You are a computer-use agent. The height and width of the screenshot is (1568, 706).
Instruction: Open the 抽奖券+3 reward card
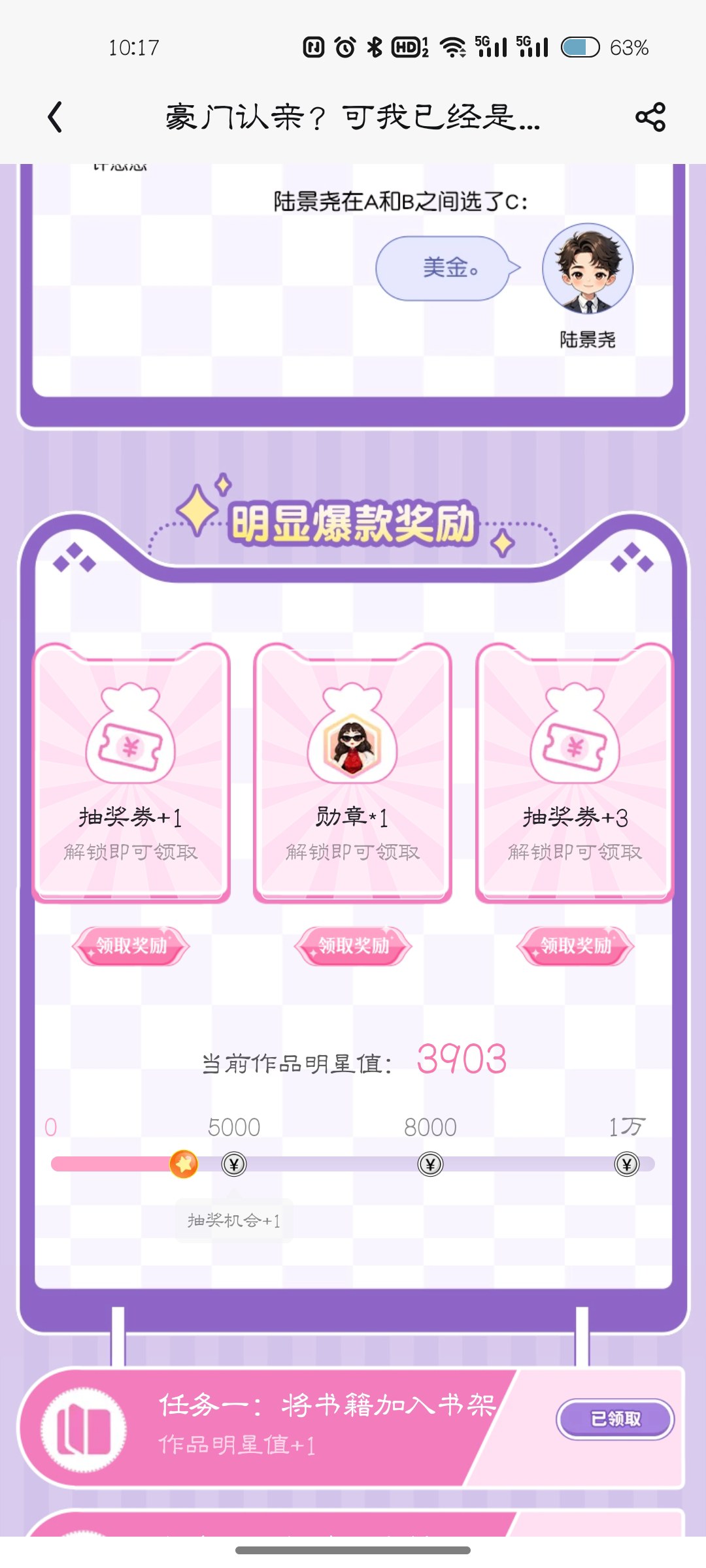[575, 773]
